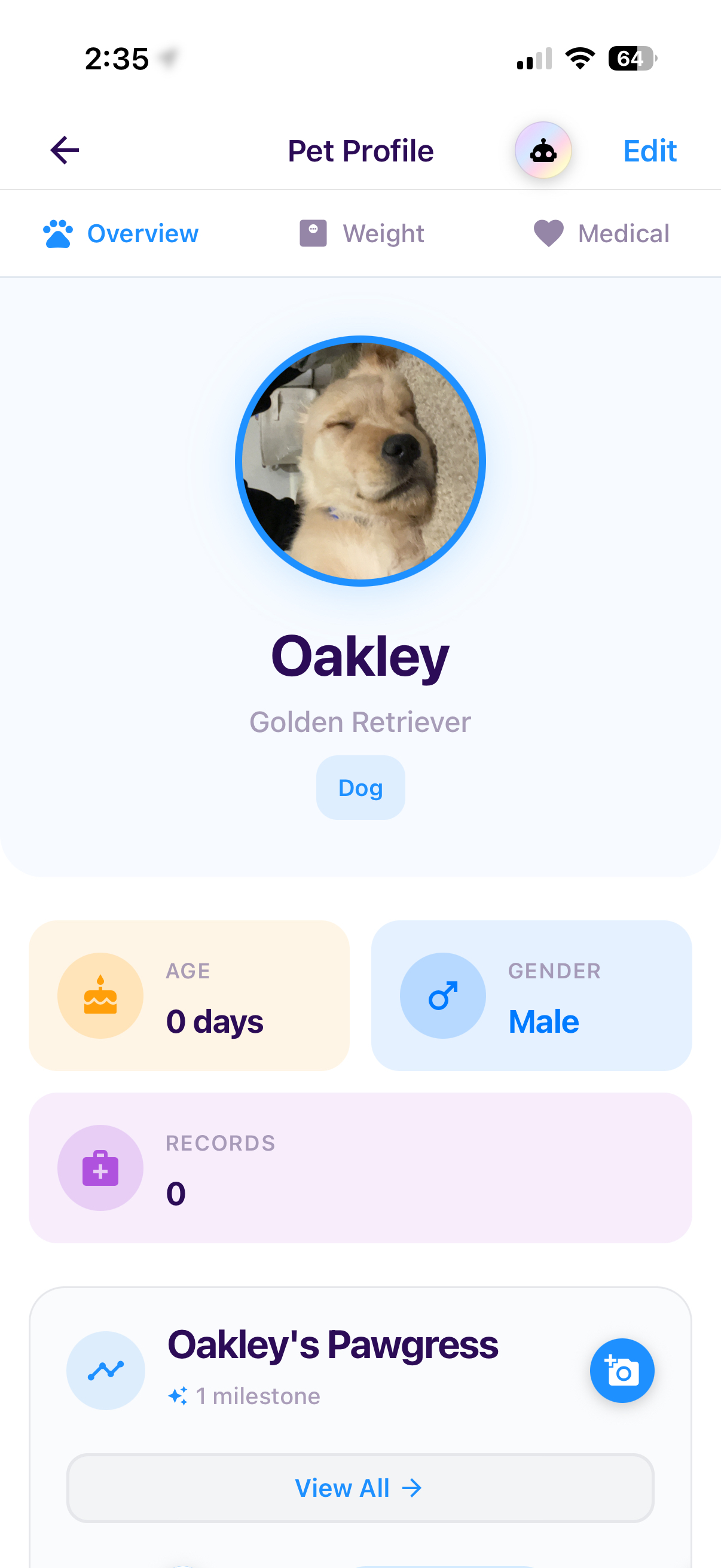Open the medical records briefcase icon

coord(100,1167)
